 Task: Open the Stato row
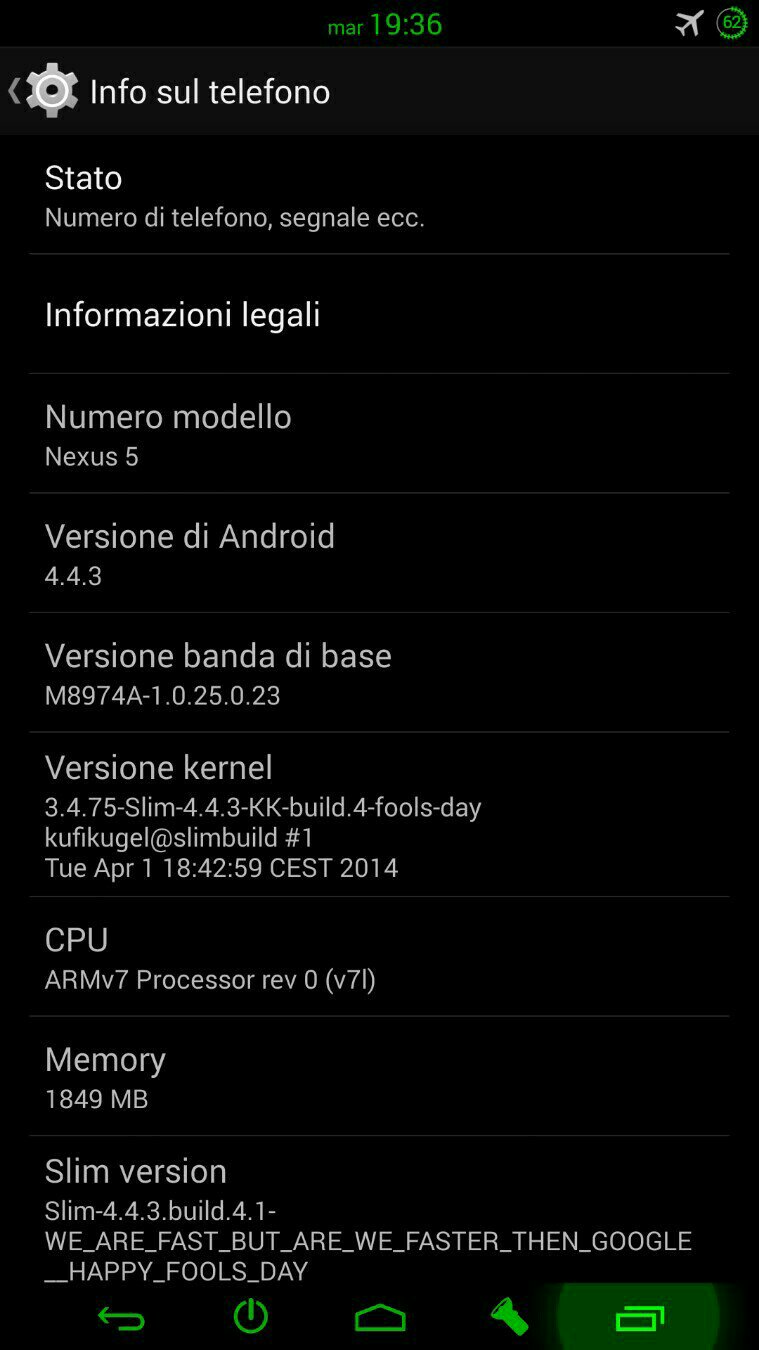click(379, 195)
